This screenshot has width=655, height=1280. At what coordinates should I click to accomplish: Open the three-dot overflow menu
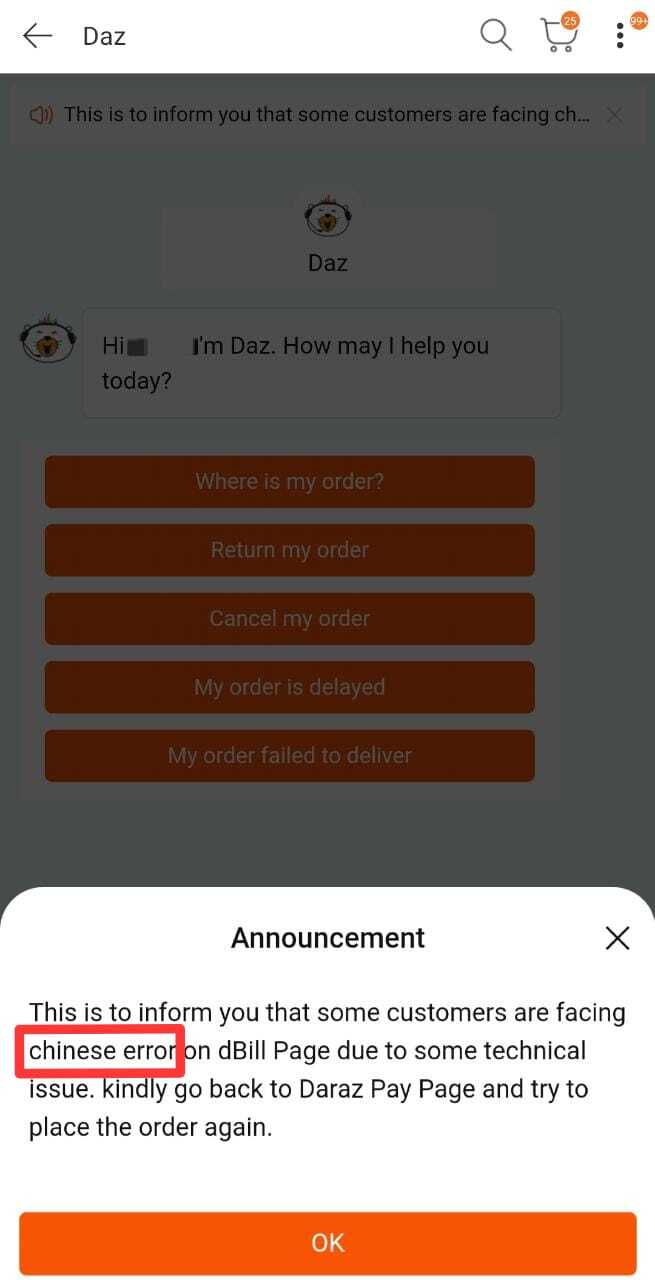tap(620, 36)
